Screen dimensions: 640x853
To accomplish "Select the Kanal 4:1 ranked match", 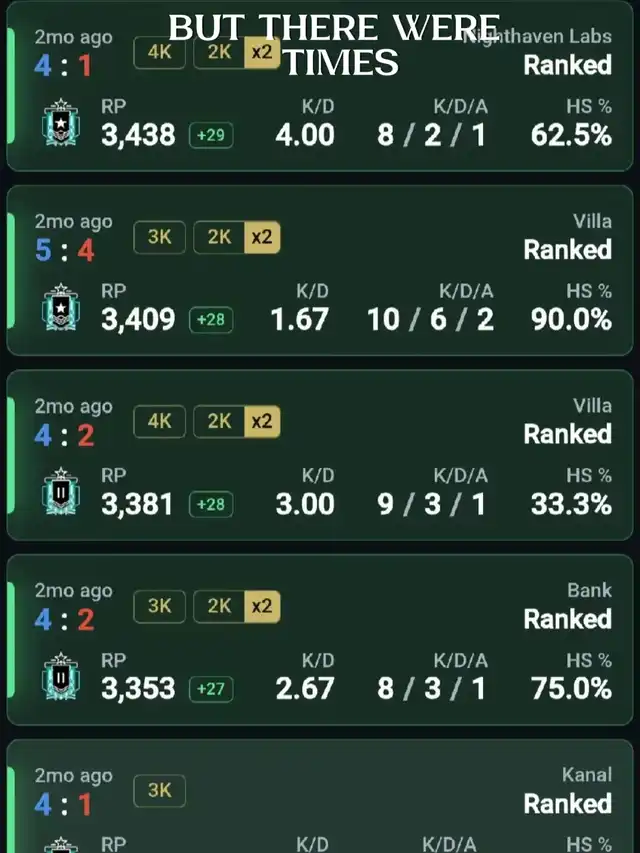I will (x=320, y=800).
